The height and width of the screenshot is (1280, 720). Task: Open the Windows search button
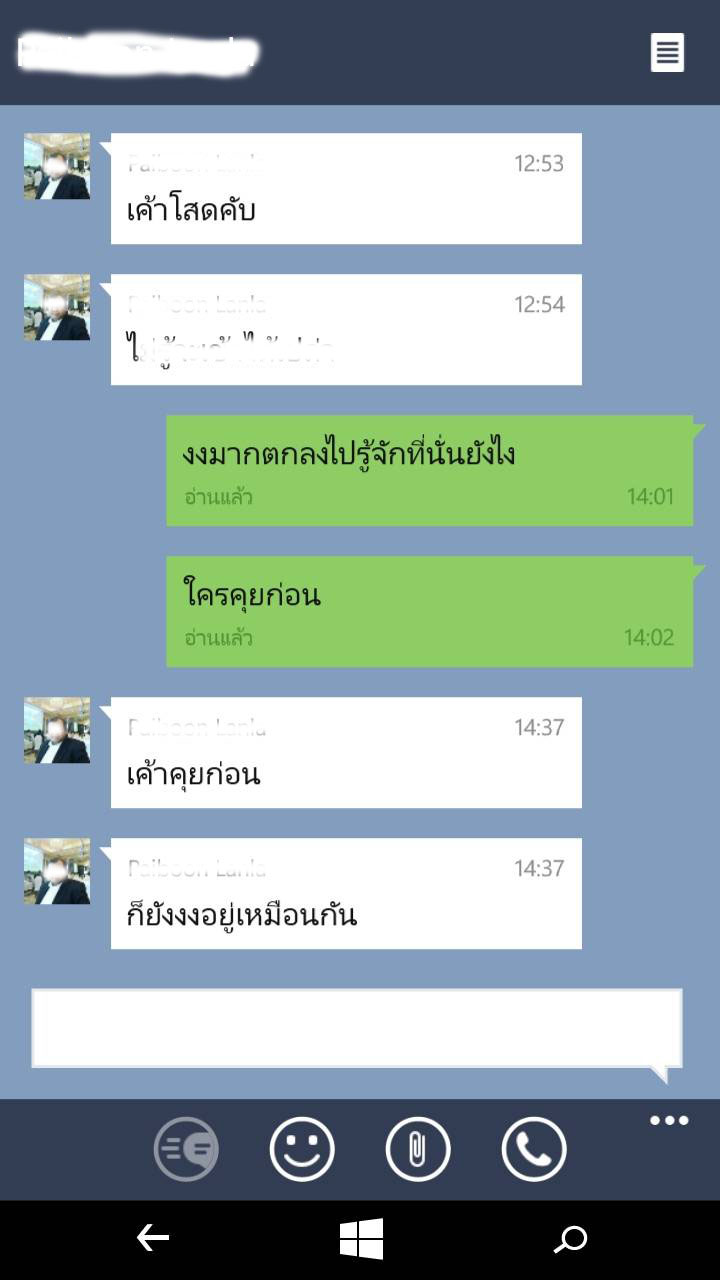(x=571, y=1240)
